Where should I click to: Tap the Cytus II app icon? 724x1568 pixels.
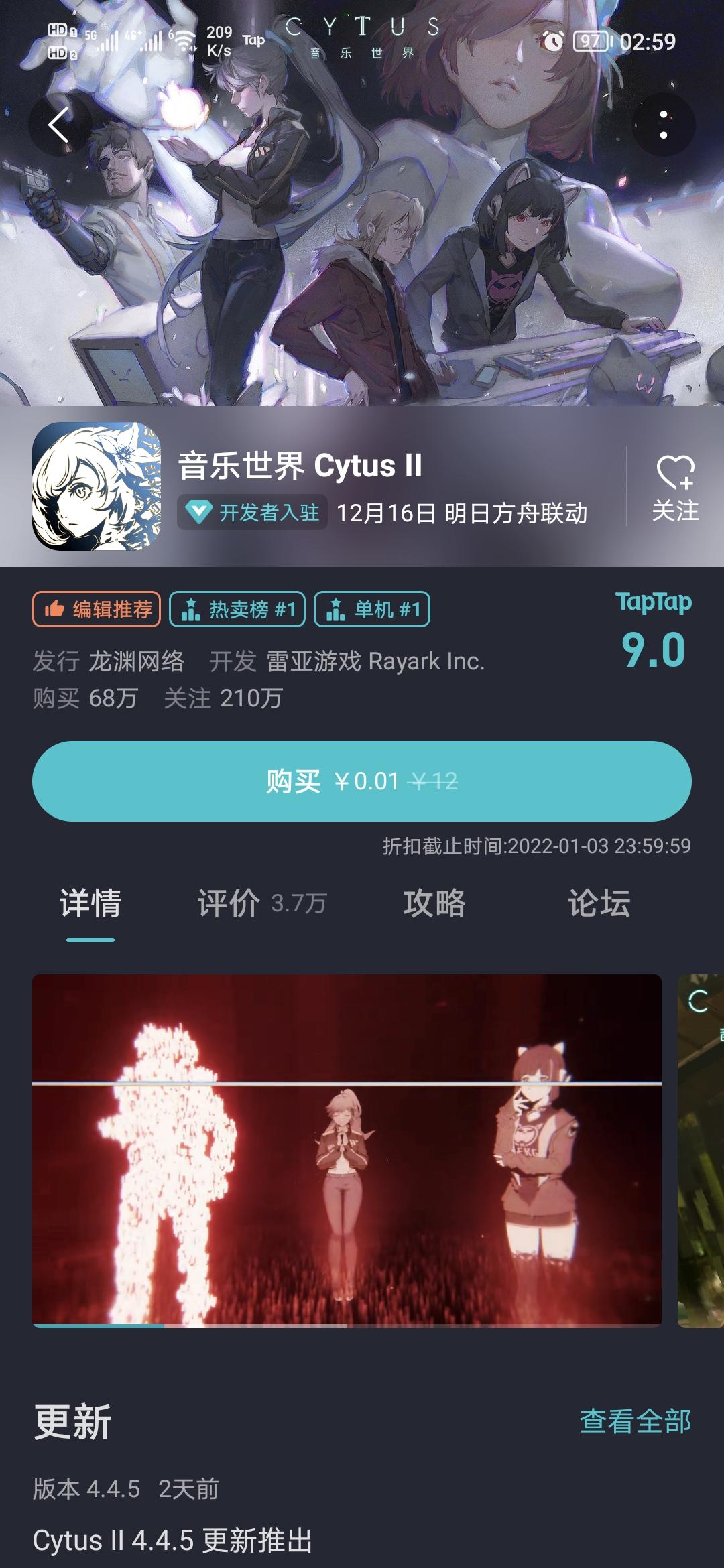click(x=95, y=487)
